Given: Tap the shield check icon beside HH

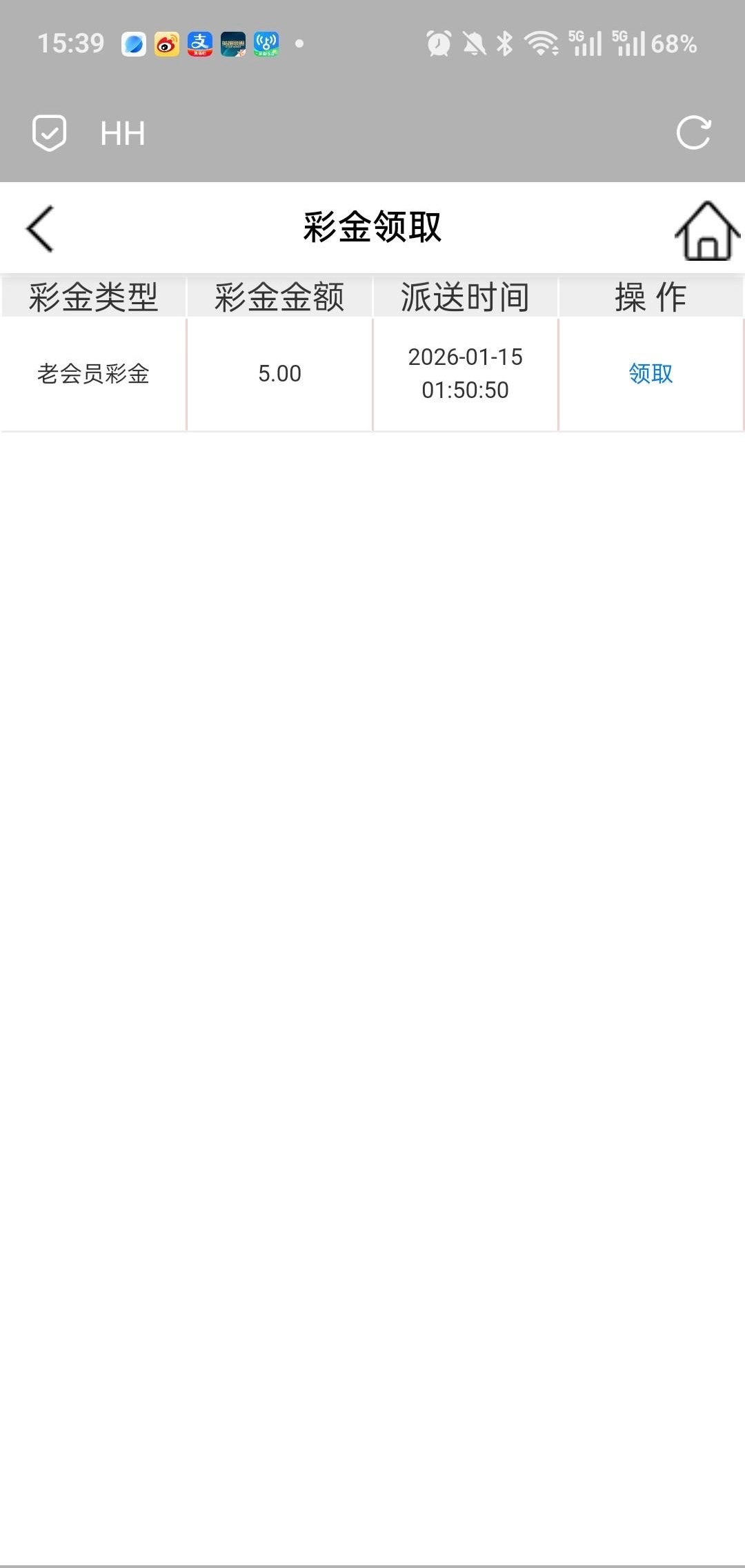Looking at the screenshot, I should coord(50,132).
